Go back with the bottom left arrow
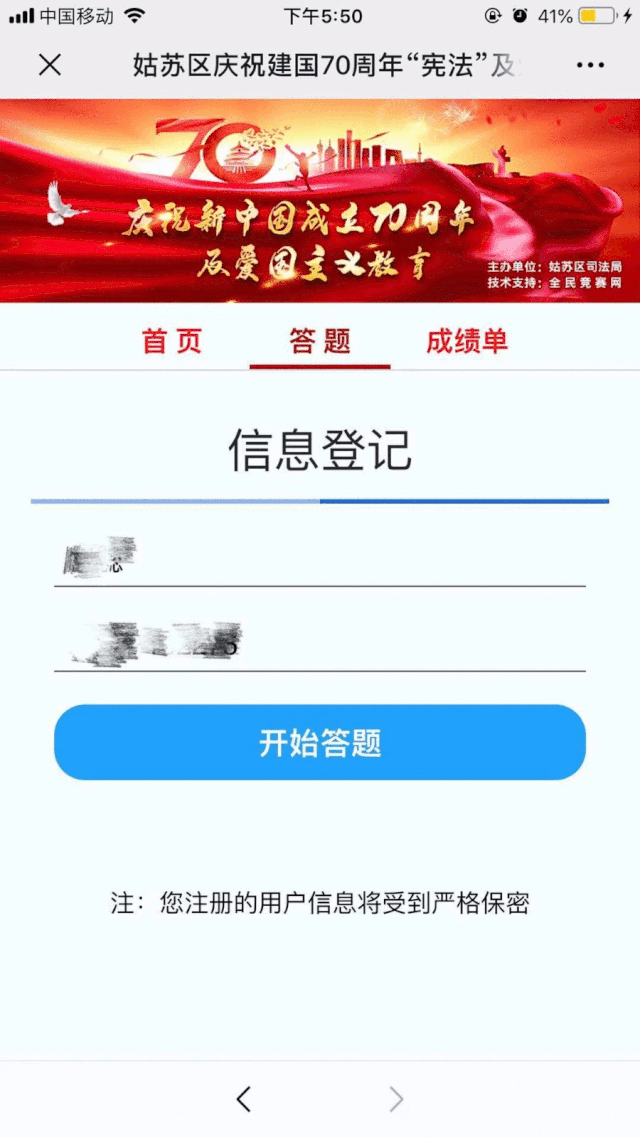 [244, 1100]
